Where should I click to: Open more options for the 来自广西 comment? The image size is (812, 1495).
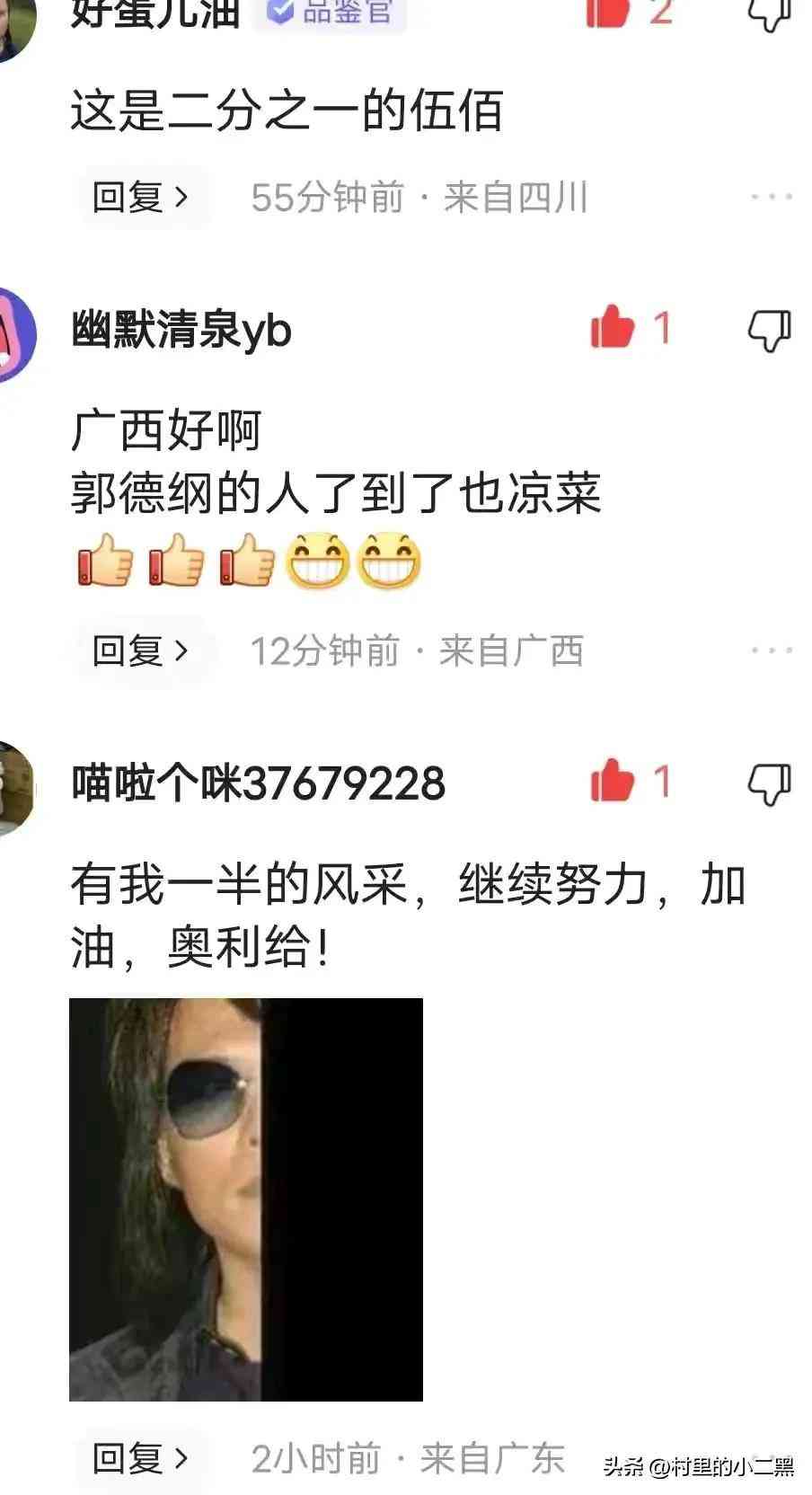pyautogui.click(x=771, y=650)
